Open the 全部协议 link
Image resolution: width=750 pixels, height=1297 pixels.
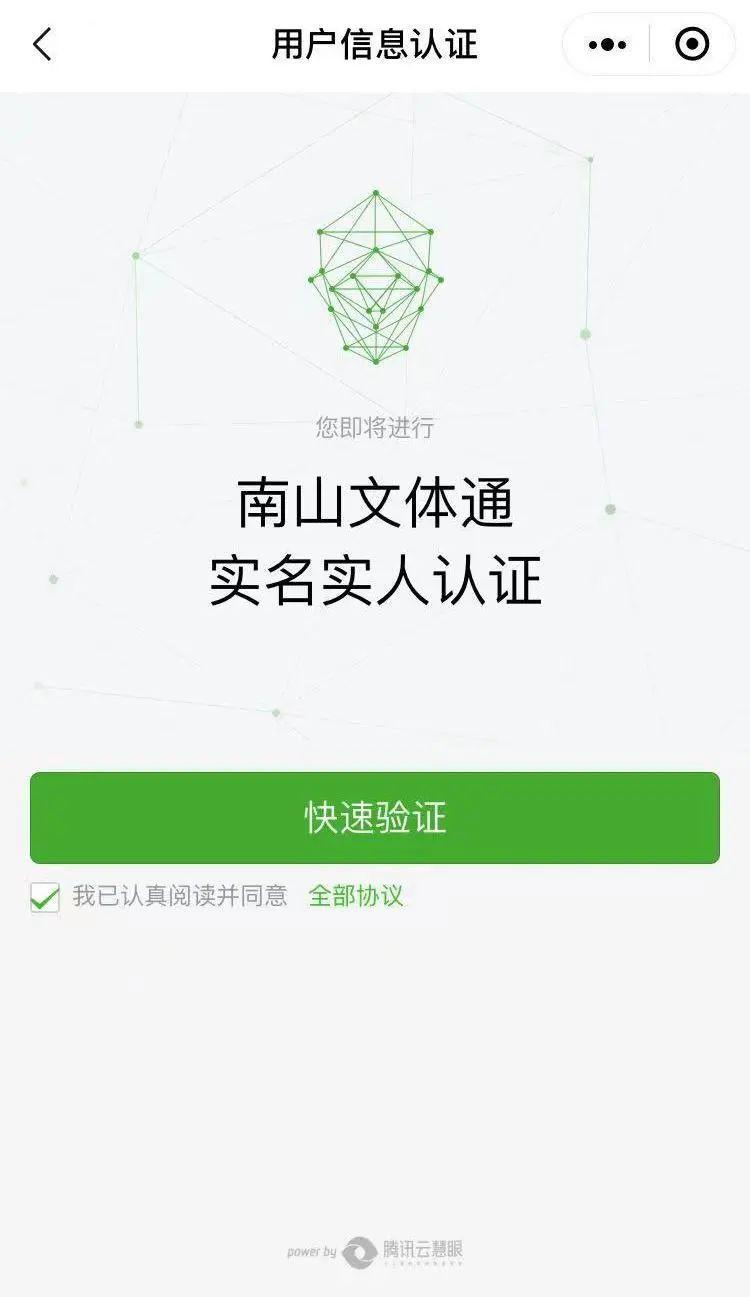(356, 896)
